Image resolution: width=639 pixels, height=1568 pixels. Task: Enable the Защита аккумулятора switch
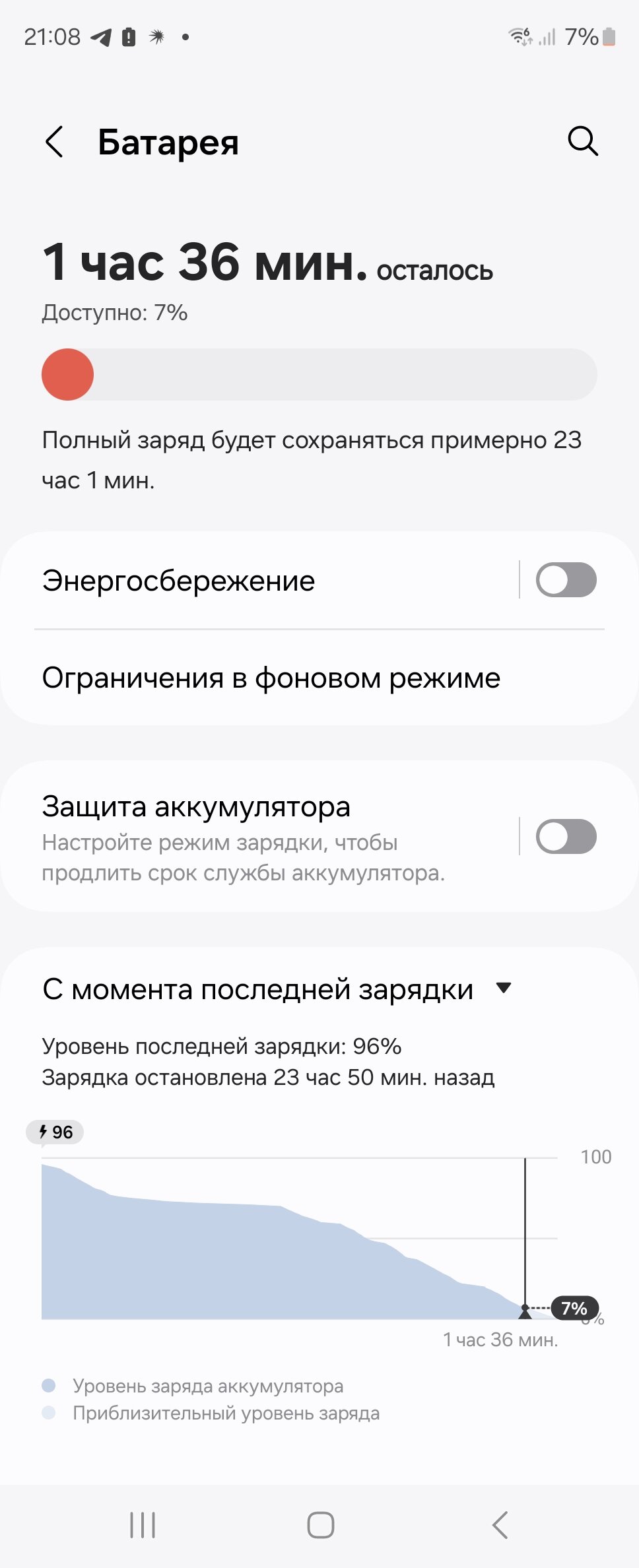pos(566,837)
